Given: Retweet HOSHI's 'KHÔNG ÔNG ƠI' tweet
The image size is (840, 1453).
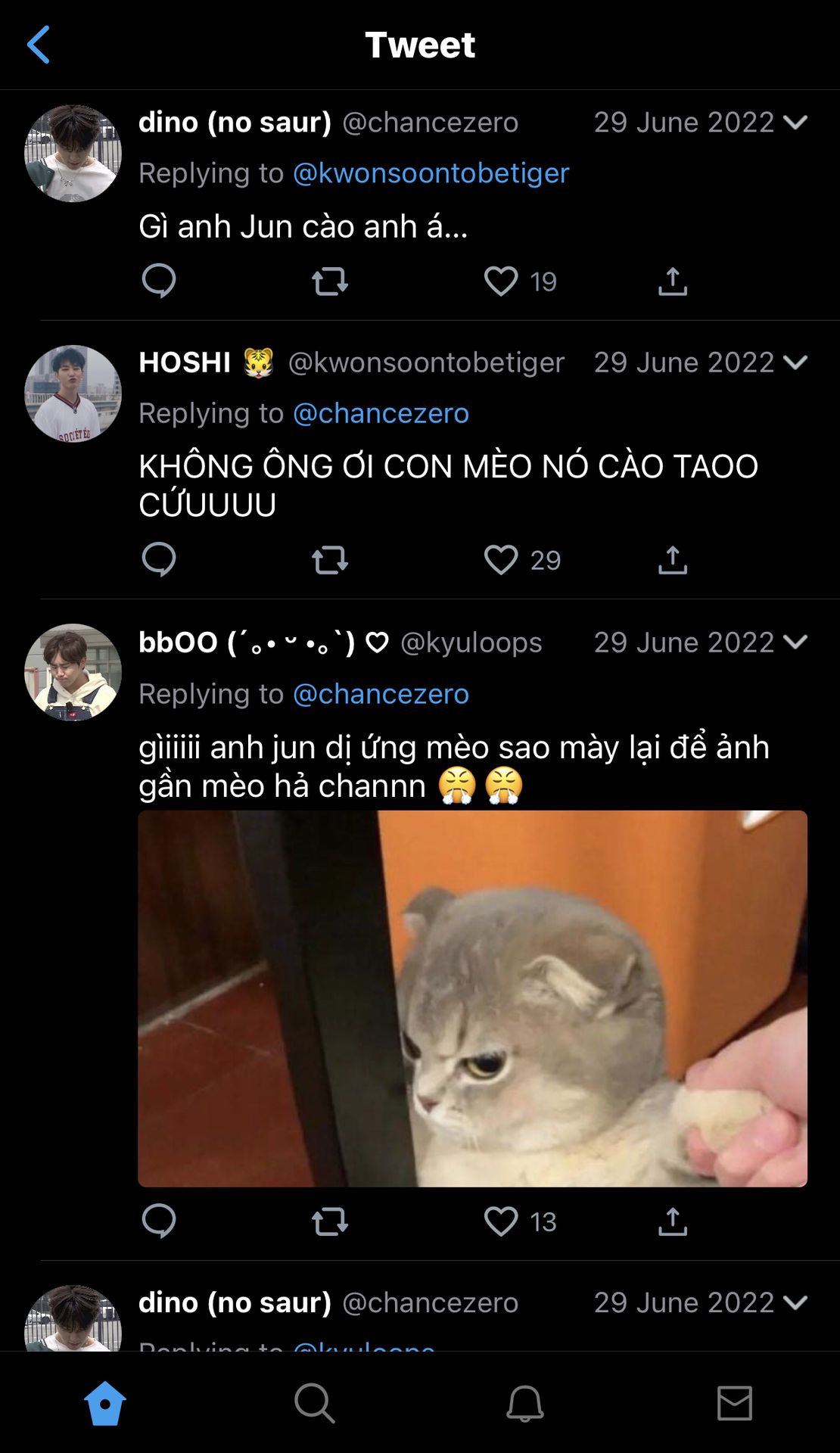Looking at the screenshot, I should point(330,560).
